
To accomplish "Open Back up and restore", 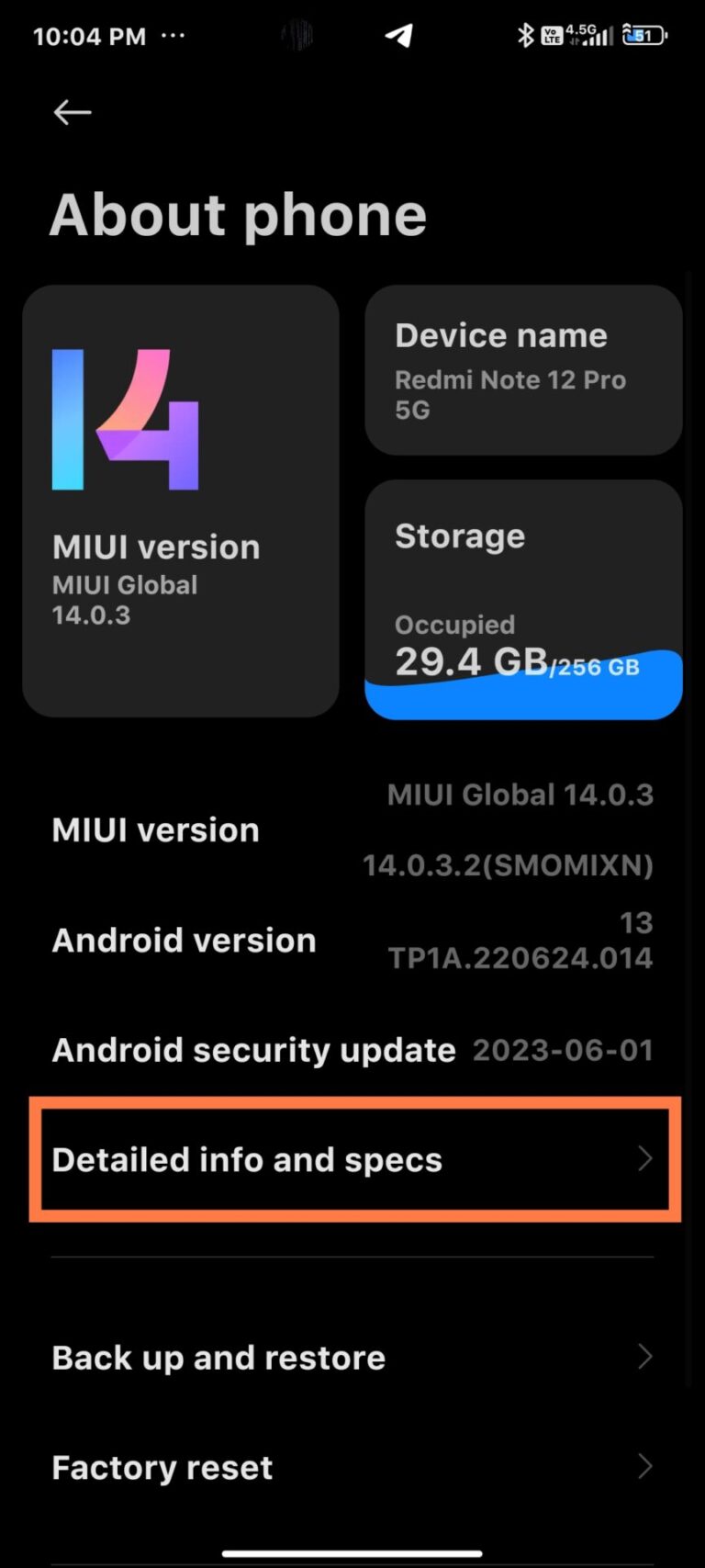I will pyautogui.click(x=352, y=1357).
